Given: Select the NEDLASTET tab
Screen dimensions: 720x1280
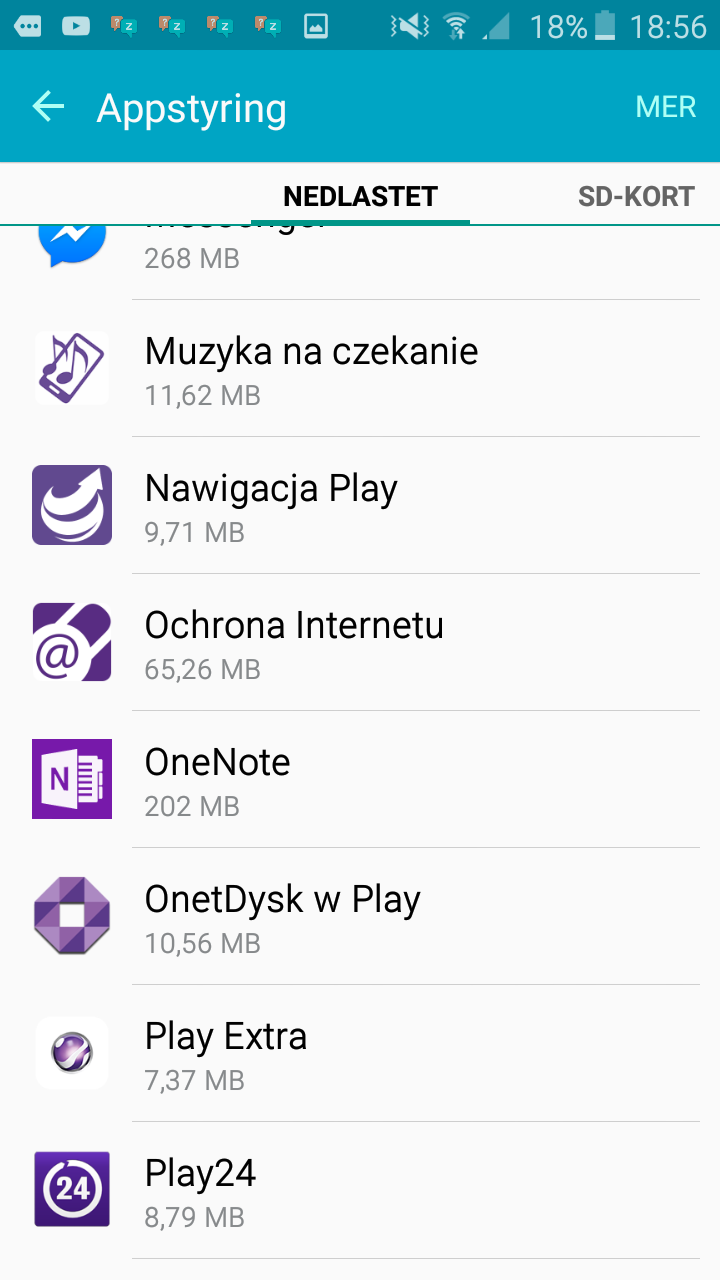Looking at the screenshot, I should coord(360,196).
